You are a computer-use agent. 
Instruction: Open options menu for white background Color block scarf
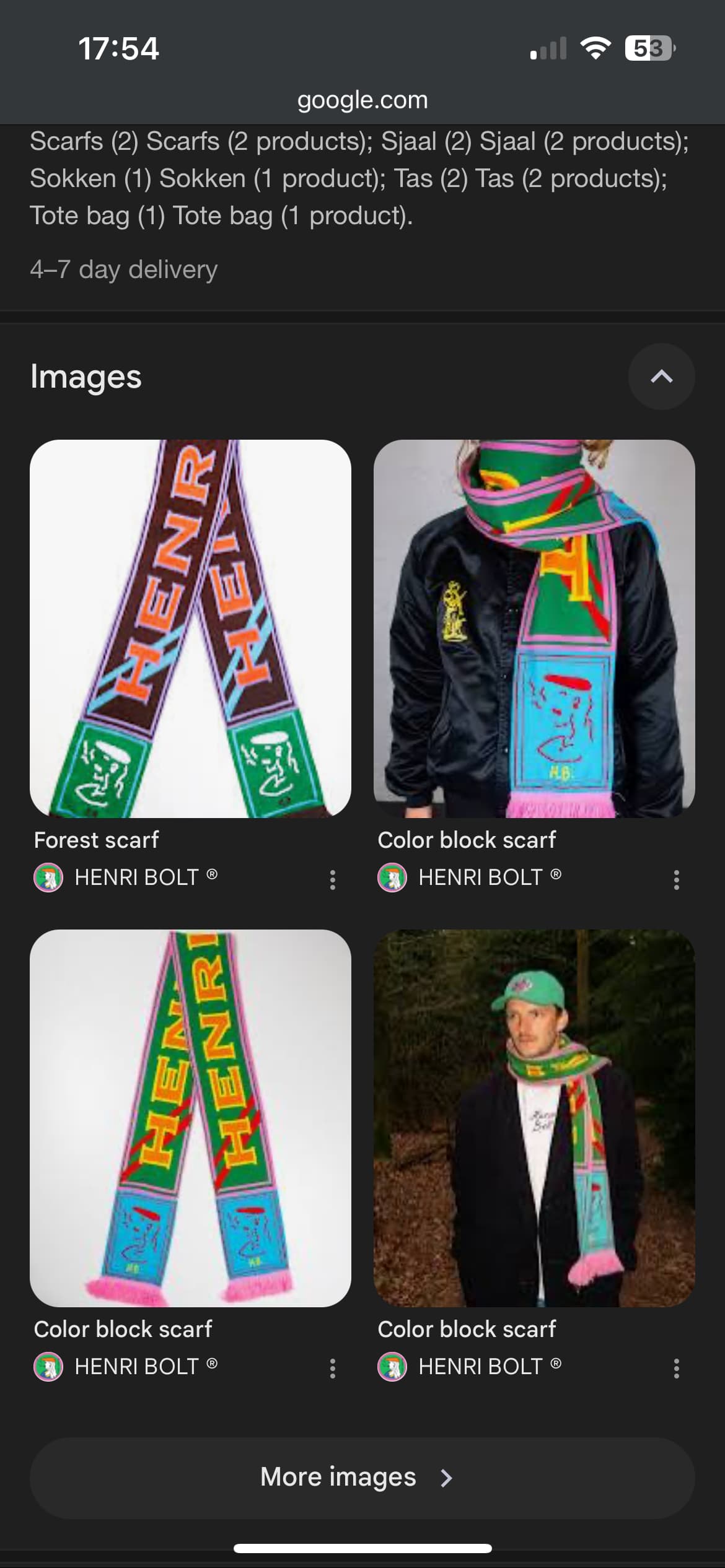pyautogui.click(x=333, y=1368)
